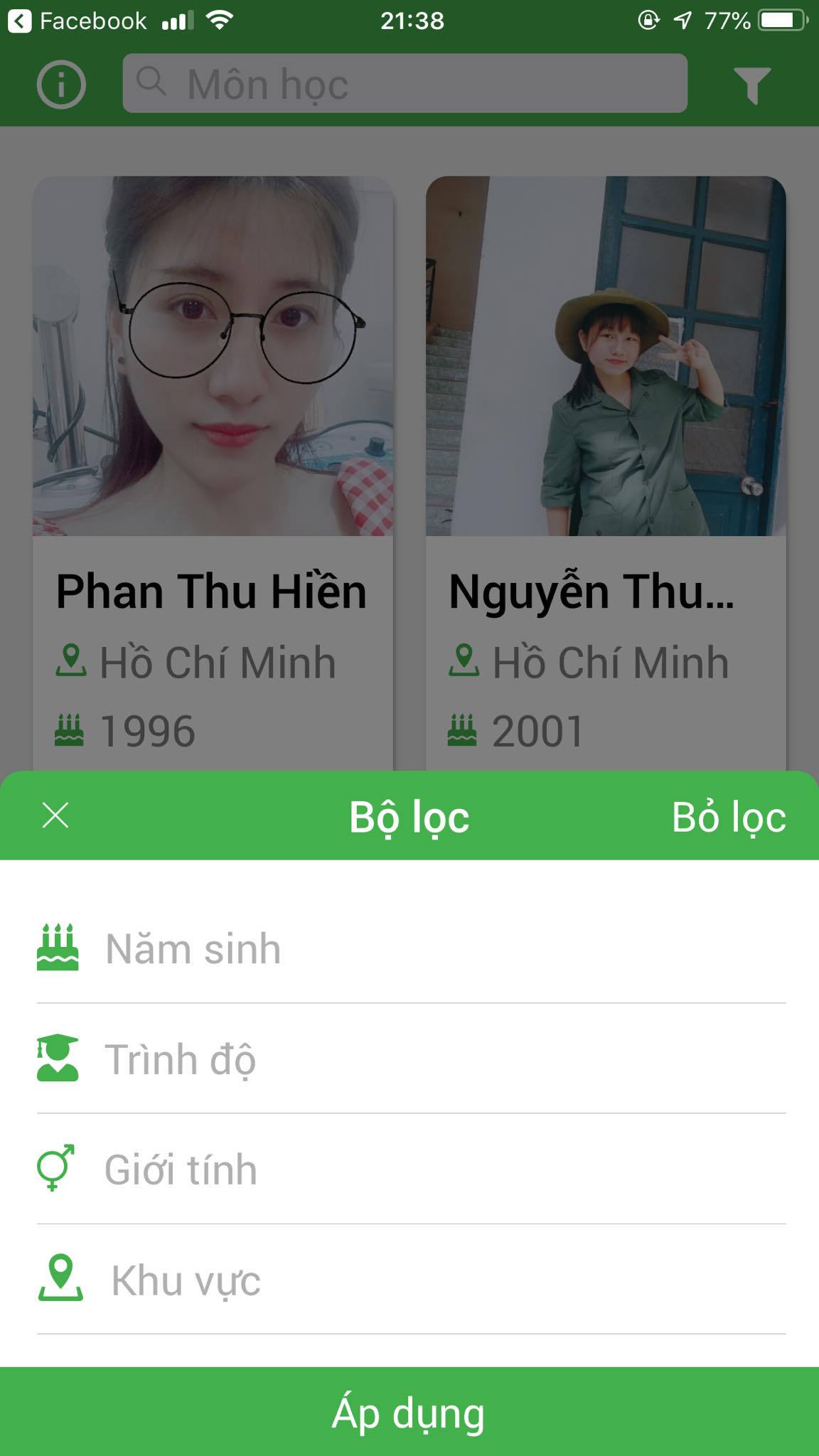The height and width of the screenshot is (1456, 819).
Task: Close the Bộ lọc filter panel
Action: (x=55, y=815)
